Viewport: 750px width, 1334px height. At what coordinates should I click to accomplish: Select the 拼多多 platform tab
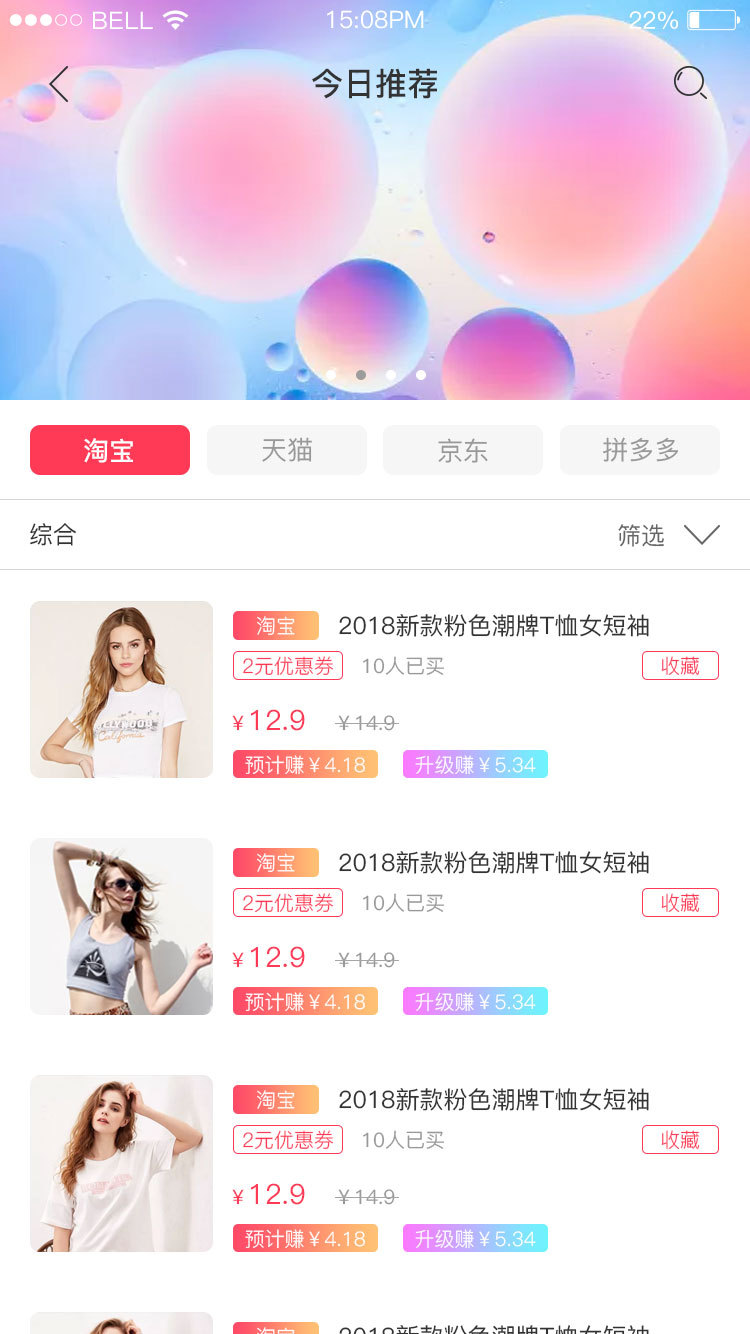point(640,450)
